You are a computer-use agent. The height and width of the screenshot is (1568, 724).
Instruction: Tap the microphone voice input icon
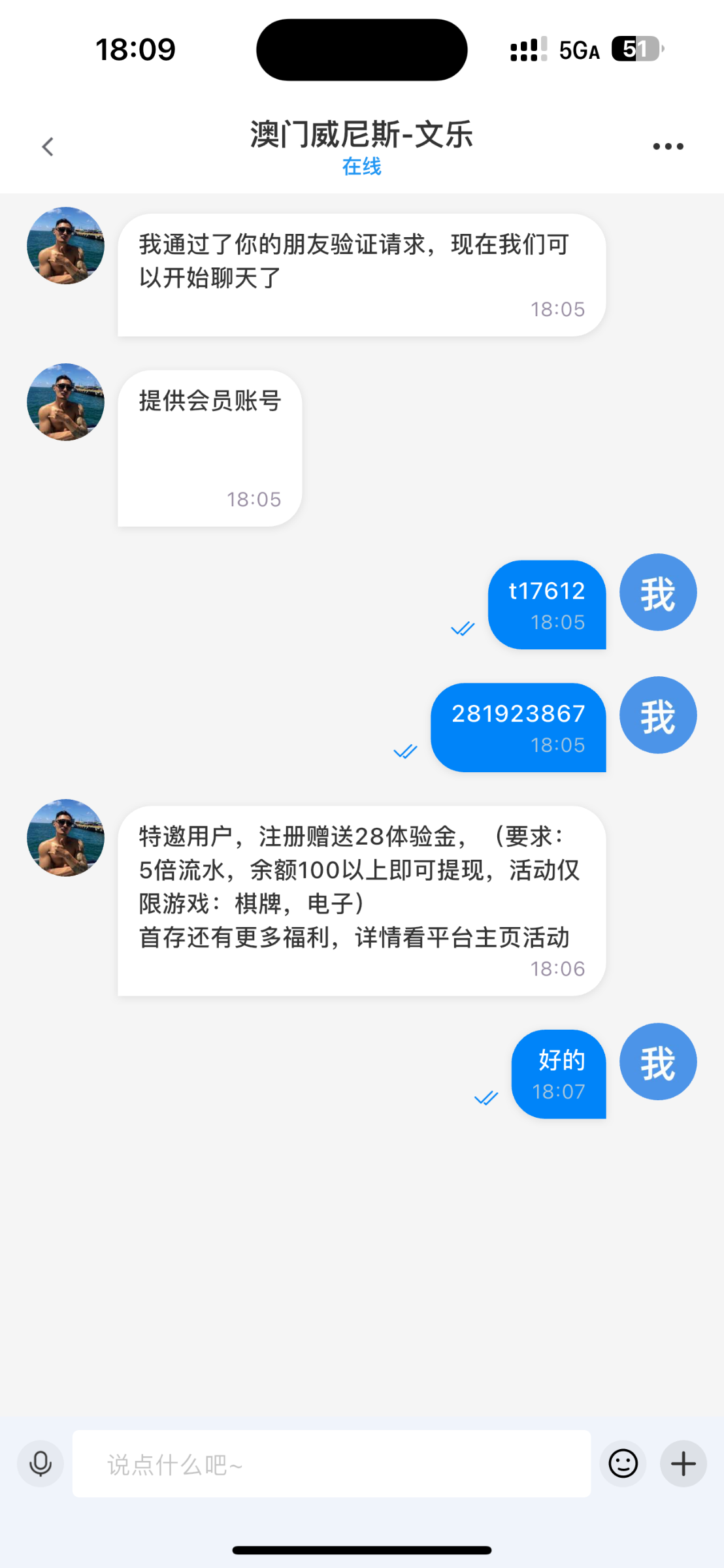(41, 1463)
